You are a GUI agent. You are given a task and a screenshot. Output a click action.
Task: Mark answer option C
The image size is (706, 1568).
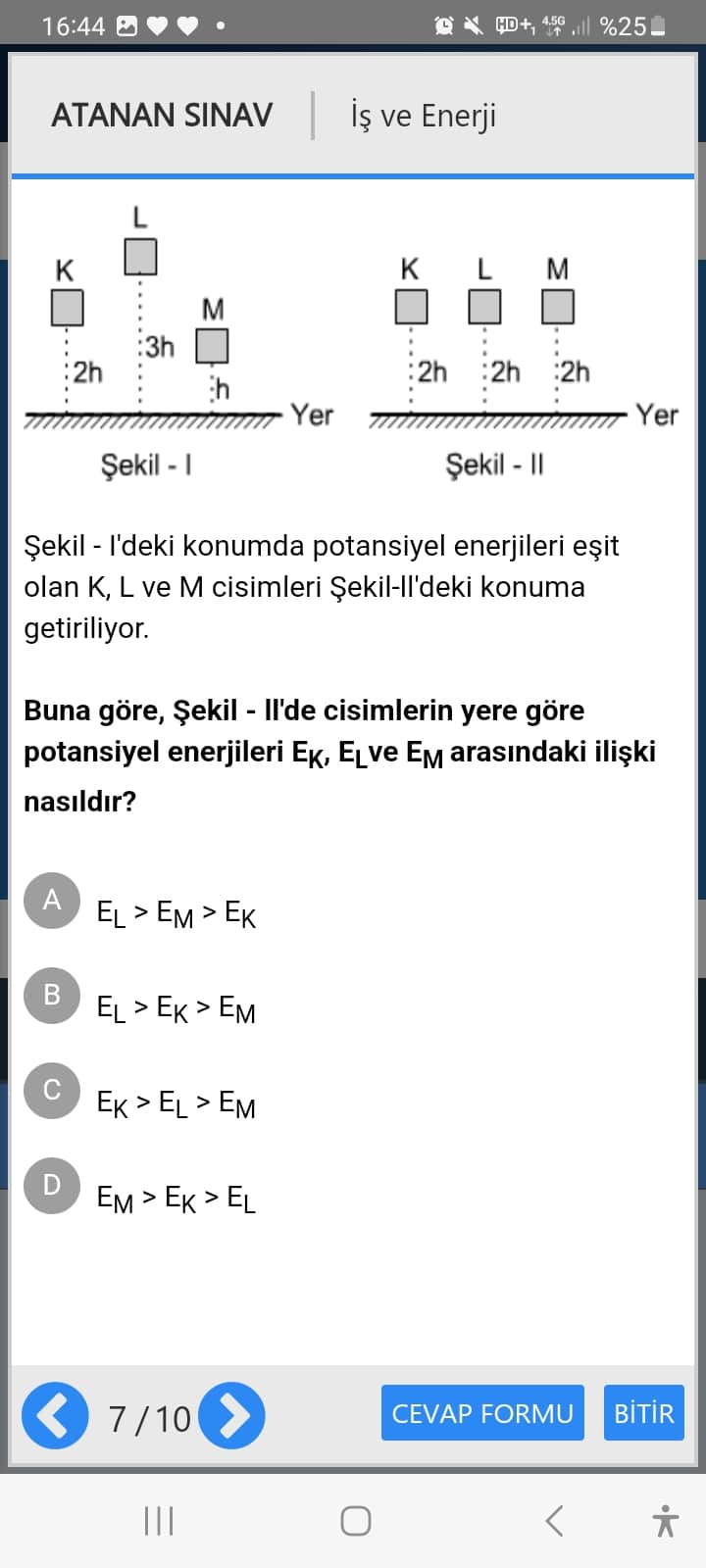click(52, 1090)
